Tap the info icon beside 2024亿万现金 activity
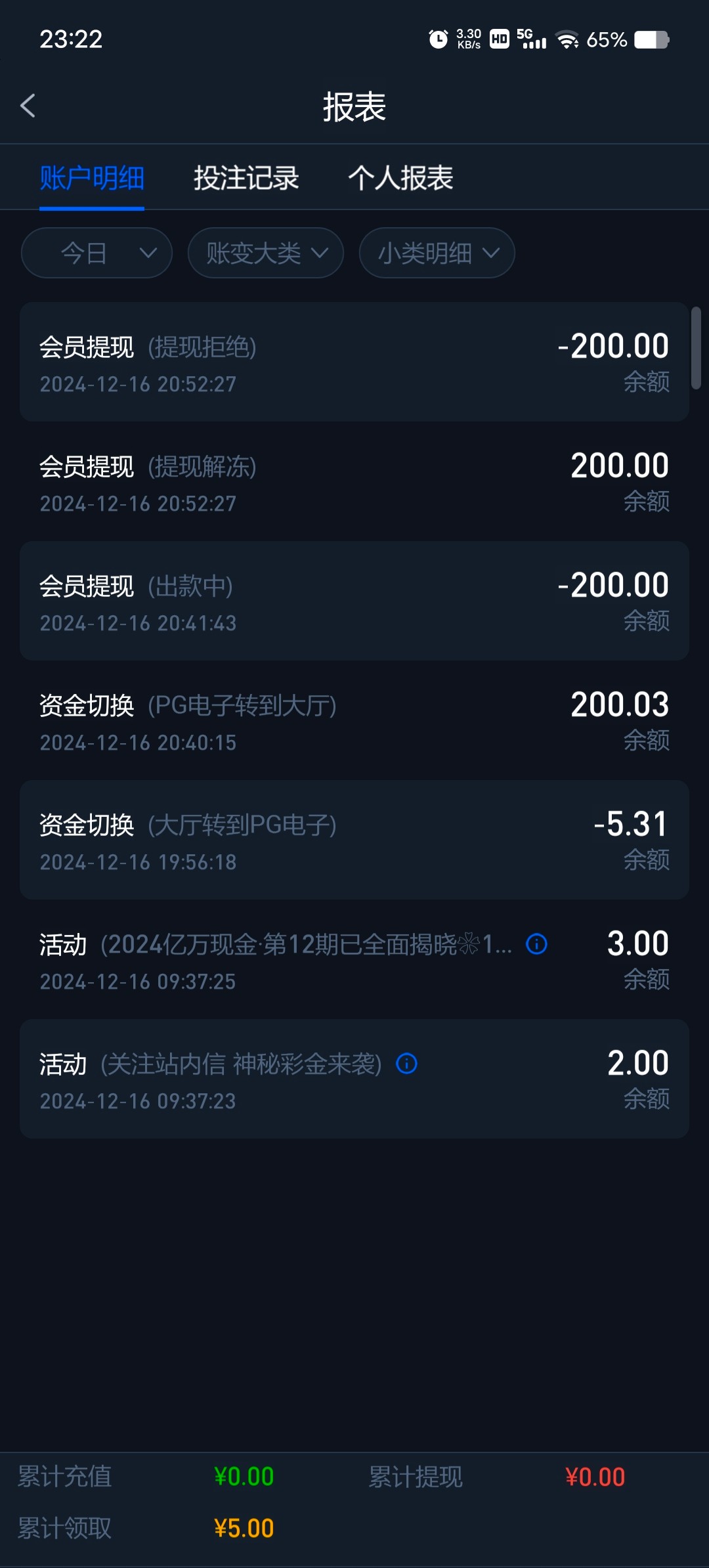 (537, 944)
